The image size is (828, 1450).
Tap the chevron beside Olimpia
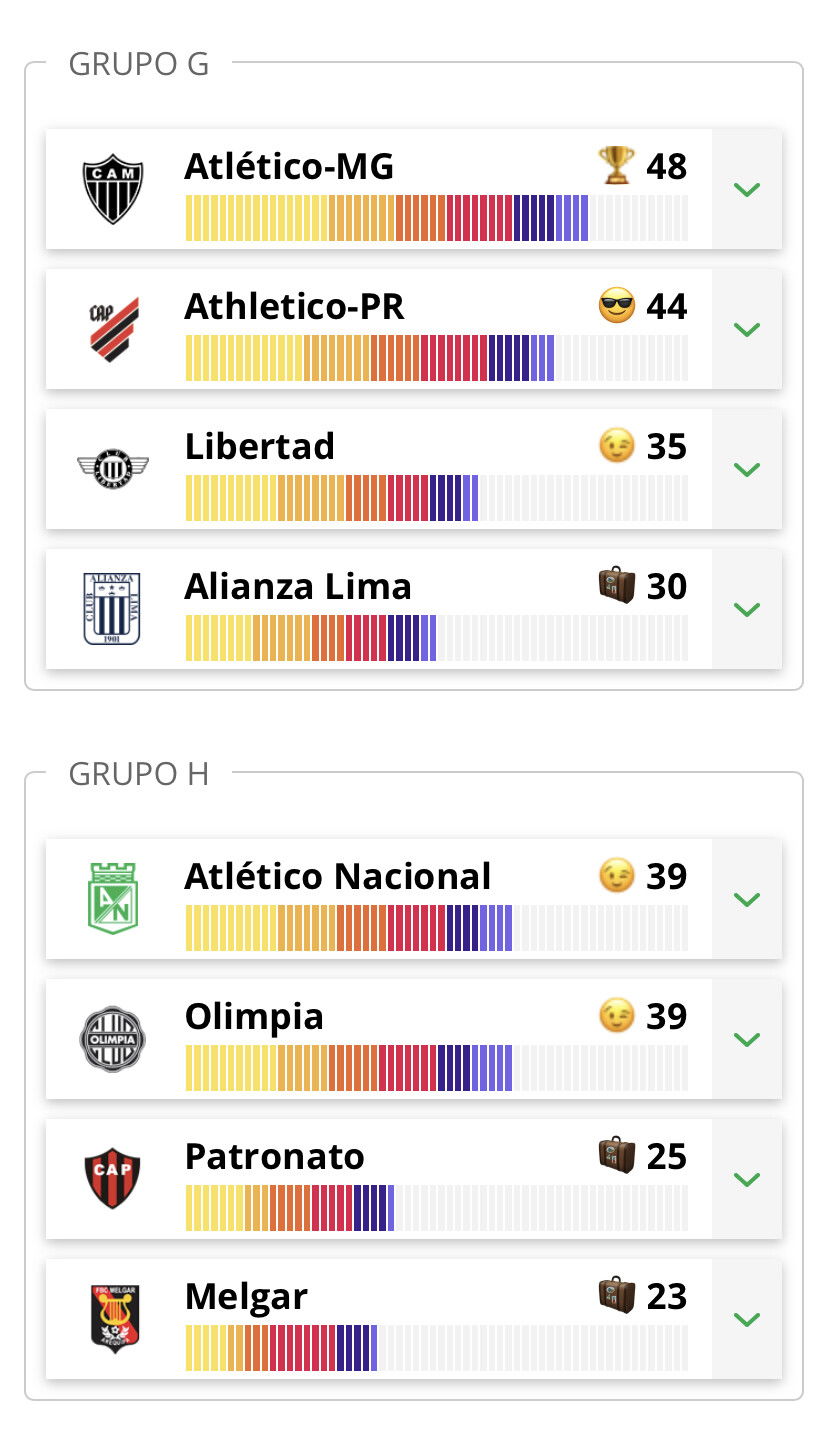click(747, 1039)
